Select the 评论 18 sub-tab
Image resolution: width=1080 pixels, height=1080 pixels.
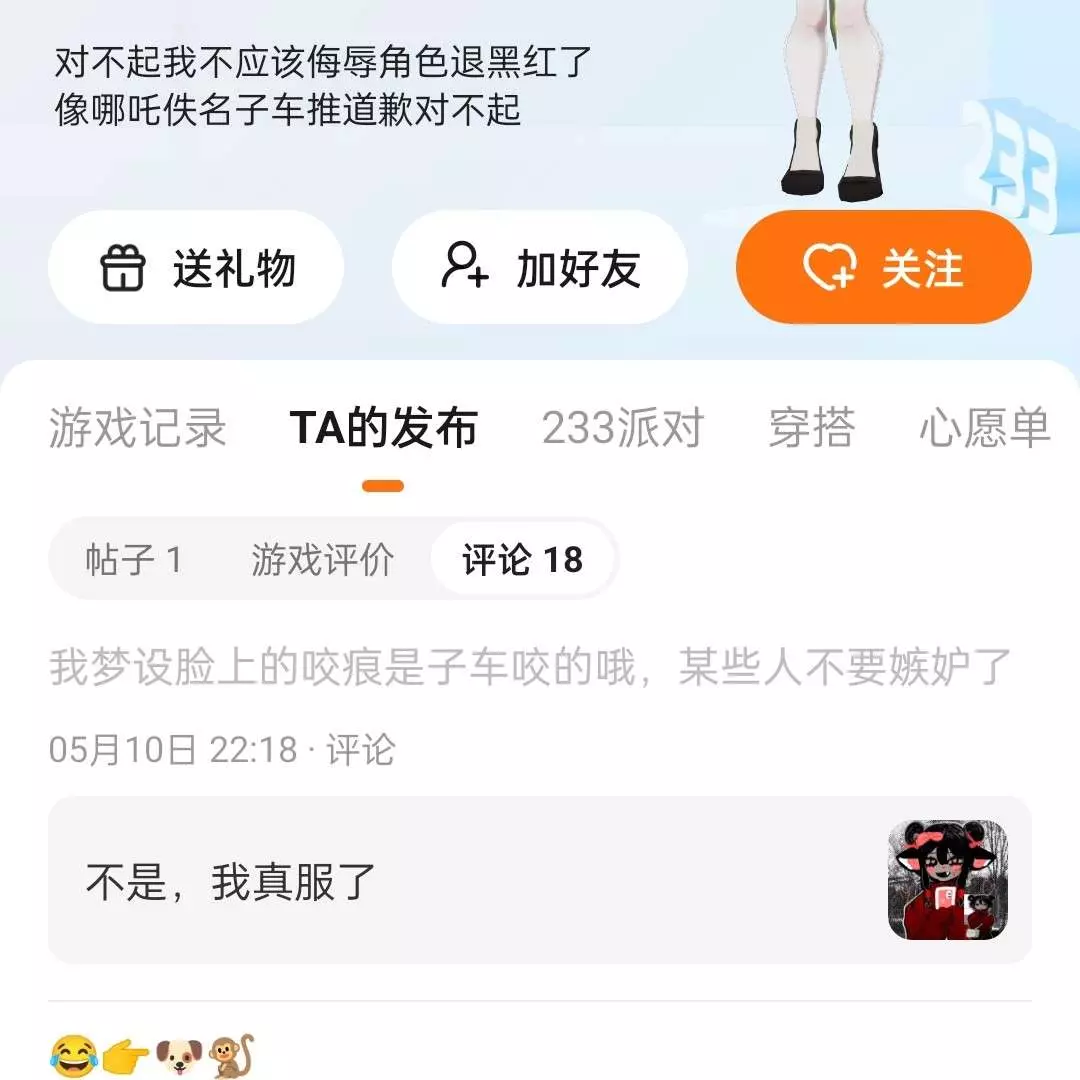point(522,560)
